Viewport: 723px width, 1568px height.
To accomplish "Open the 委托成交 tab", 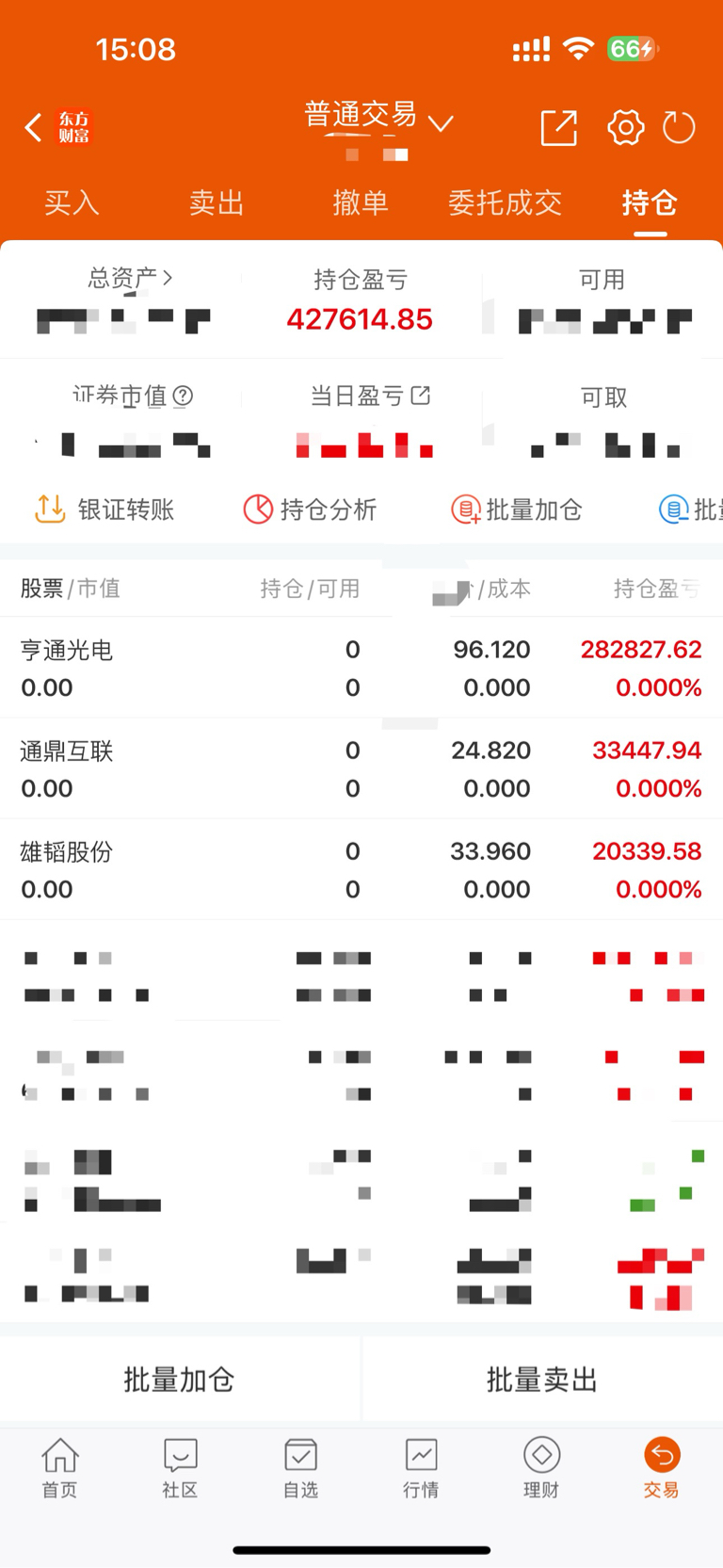I will (x=505, y=202).
